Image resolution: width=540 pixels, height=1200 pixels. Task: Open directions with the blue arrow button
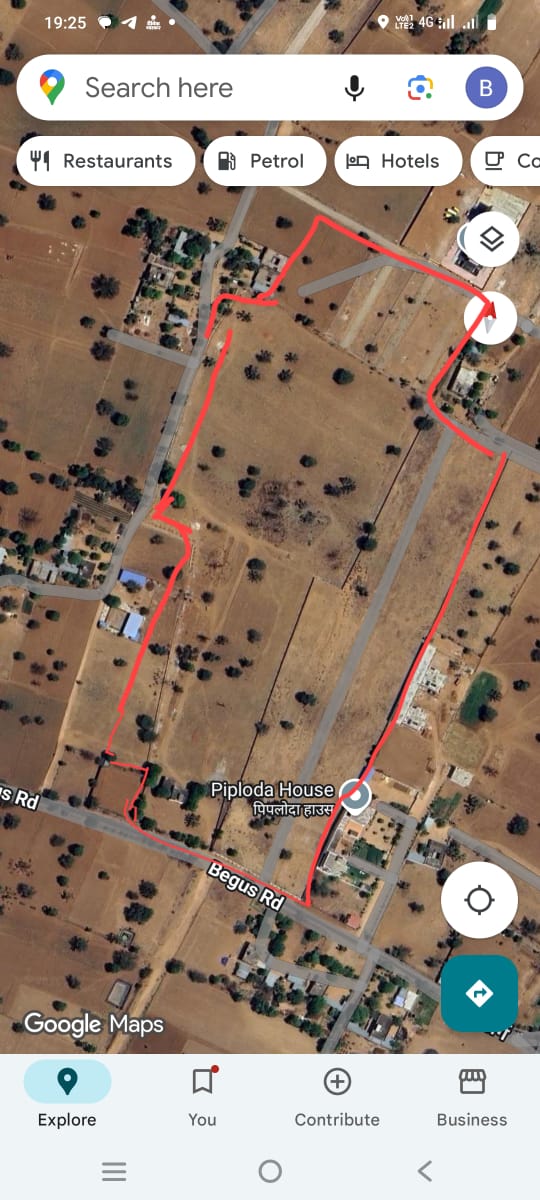tap(480, 993)
